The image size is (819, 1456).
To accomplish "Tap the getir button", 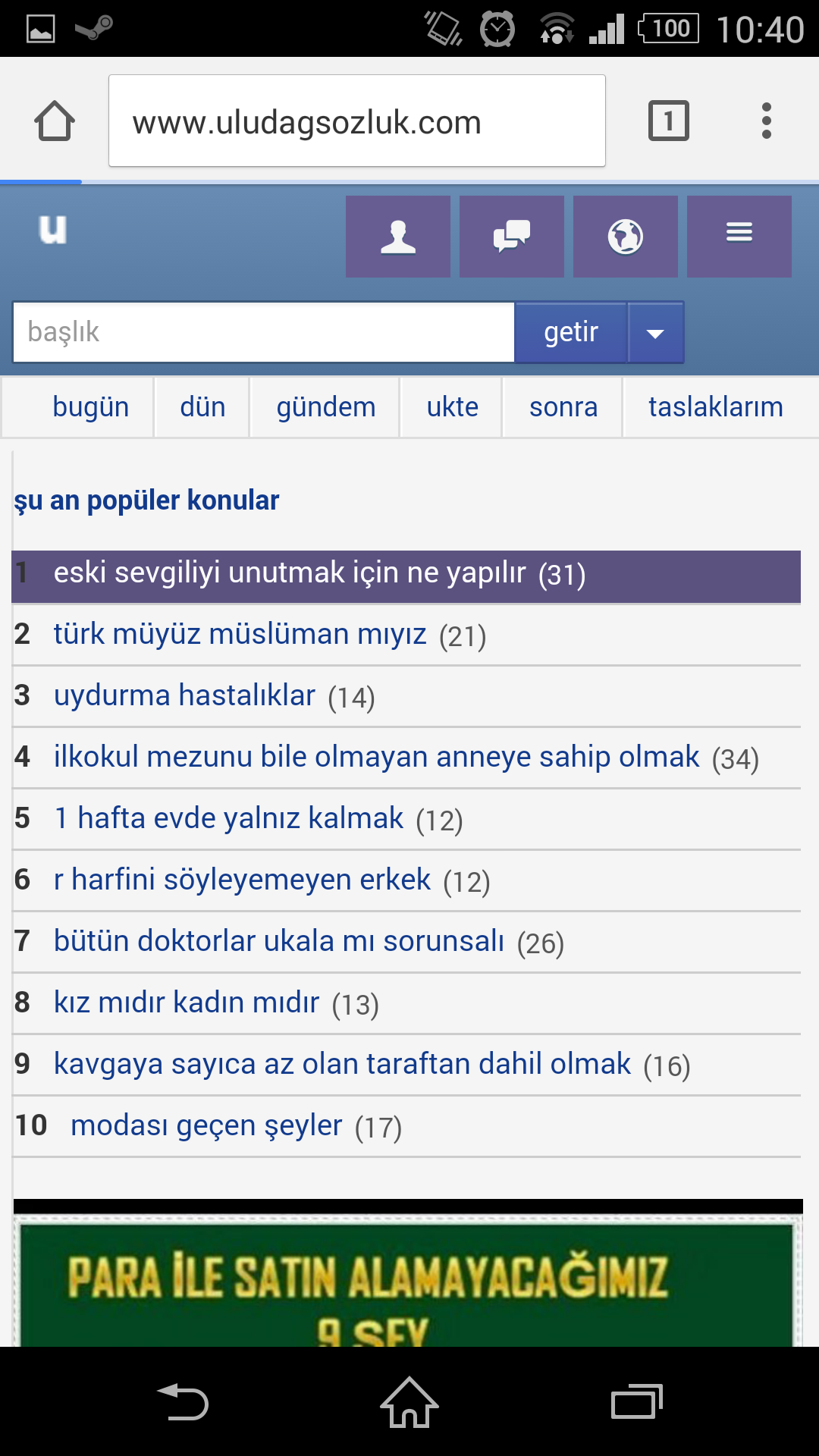I will click(571, 332).
